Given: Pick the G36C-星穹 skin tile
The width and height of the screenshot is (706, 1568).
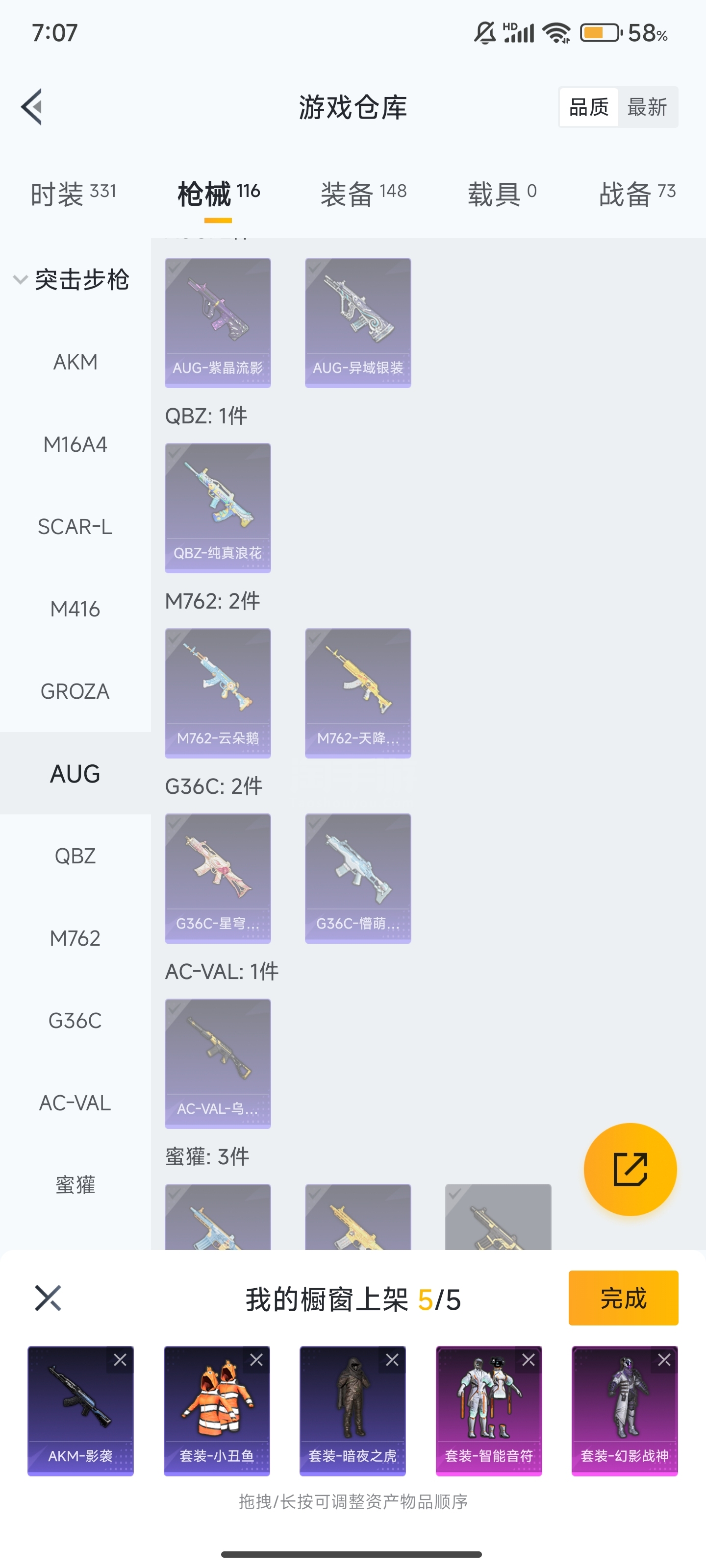Looking at the screenshot, I should tap(218, 878).
